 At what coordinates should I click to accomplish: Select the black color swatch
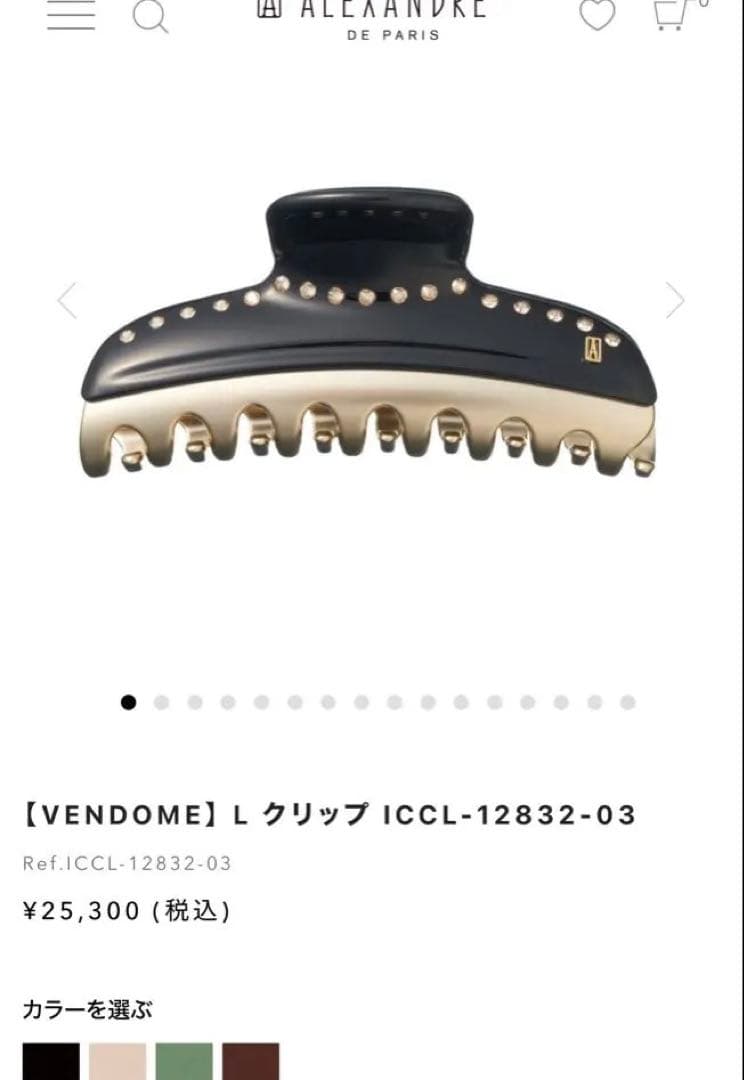pyautogui.click(x=51, y=1061)
